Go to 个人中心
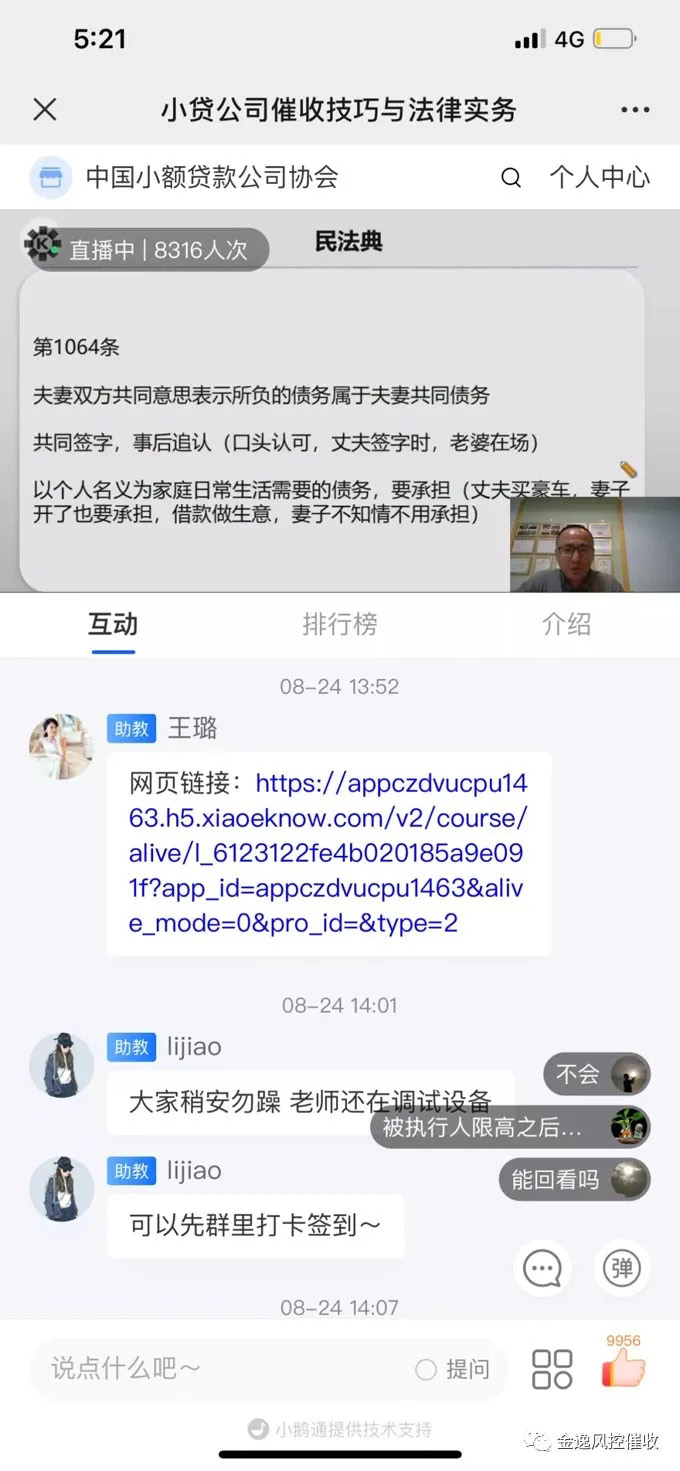680x1471 pixels. (599, 178)
